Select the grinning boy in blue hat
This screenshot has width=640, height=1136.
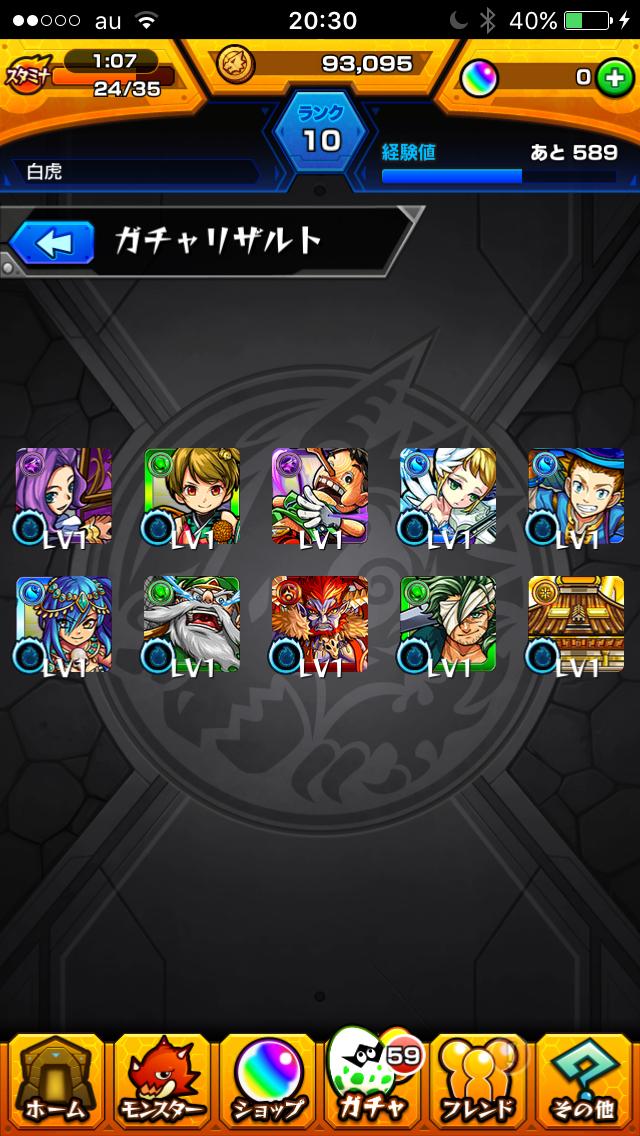(576, 496)
